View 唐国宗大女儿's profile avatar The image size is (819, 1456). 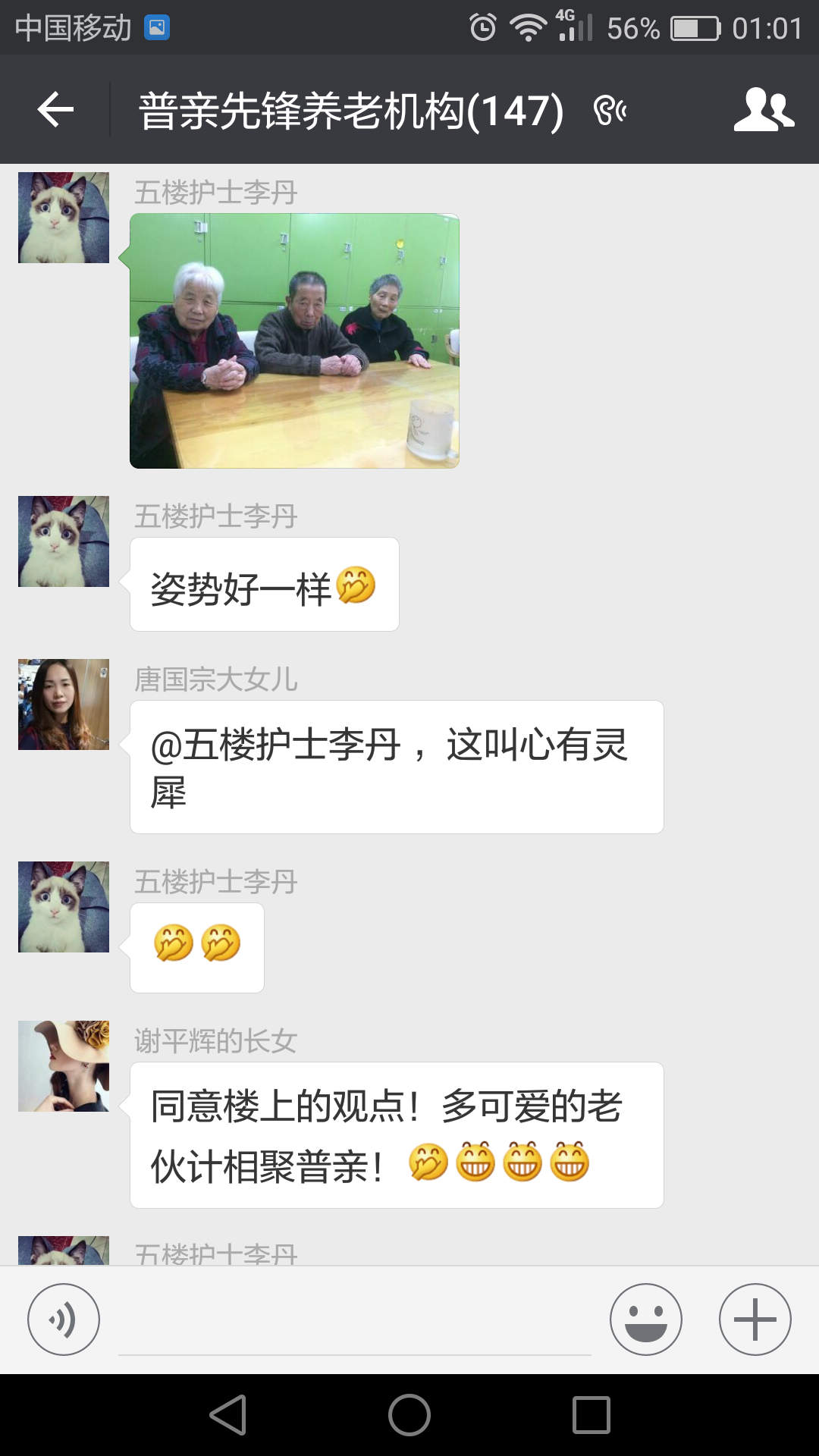[64, 704]
